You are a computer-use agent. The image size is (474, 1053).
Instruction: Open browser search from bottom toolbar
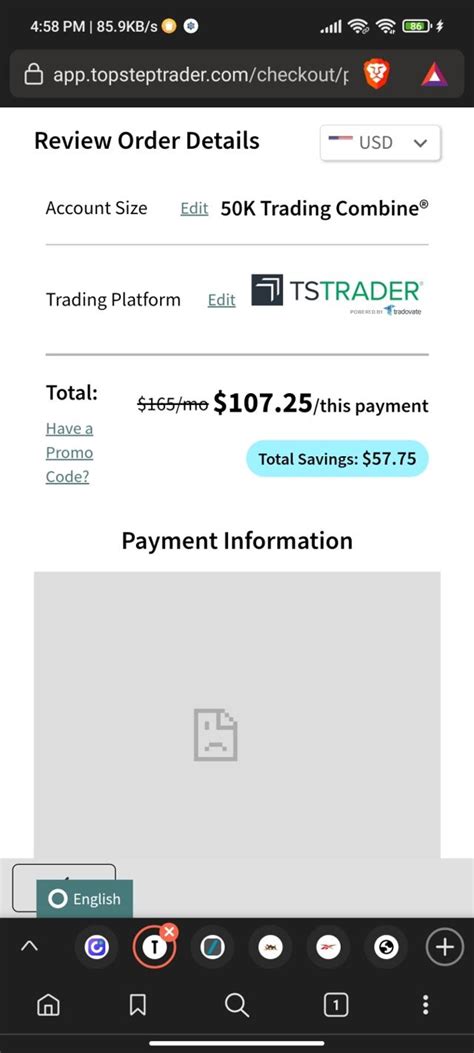(x=236, y=1005)
